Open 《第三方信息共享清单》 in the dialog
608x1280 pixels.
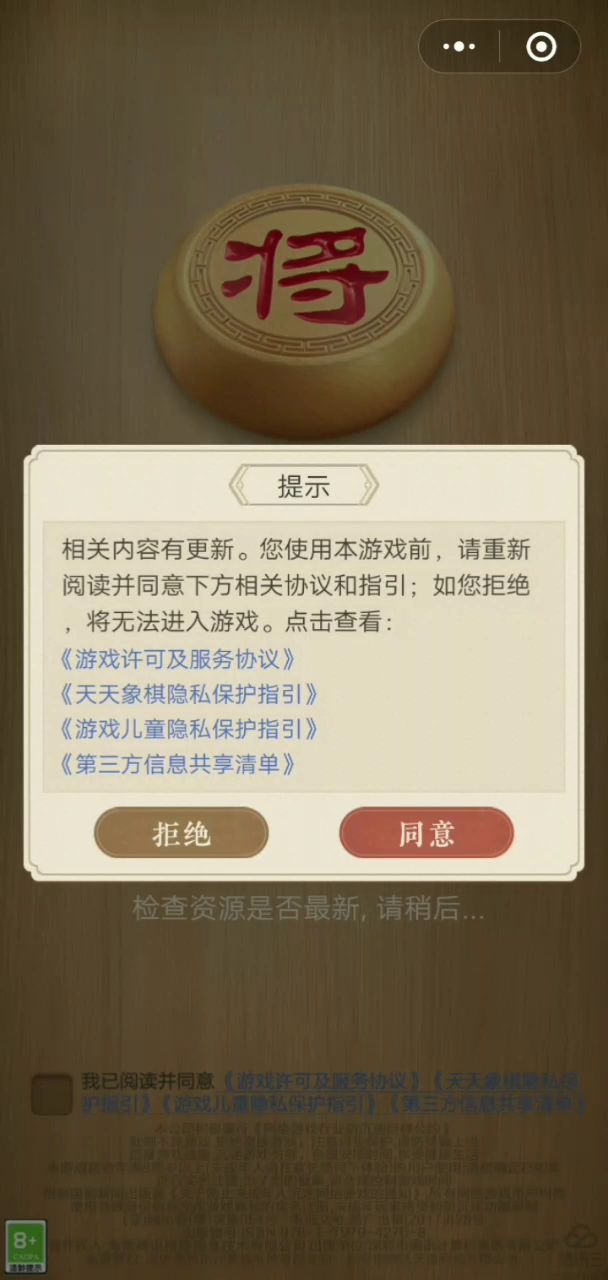tap(178, 764)
